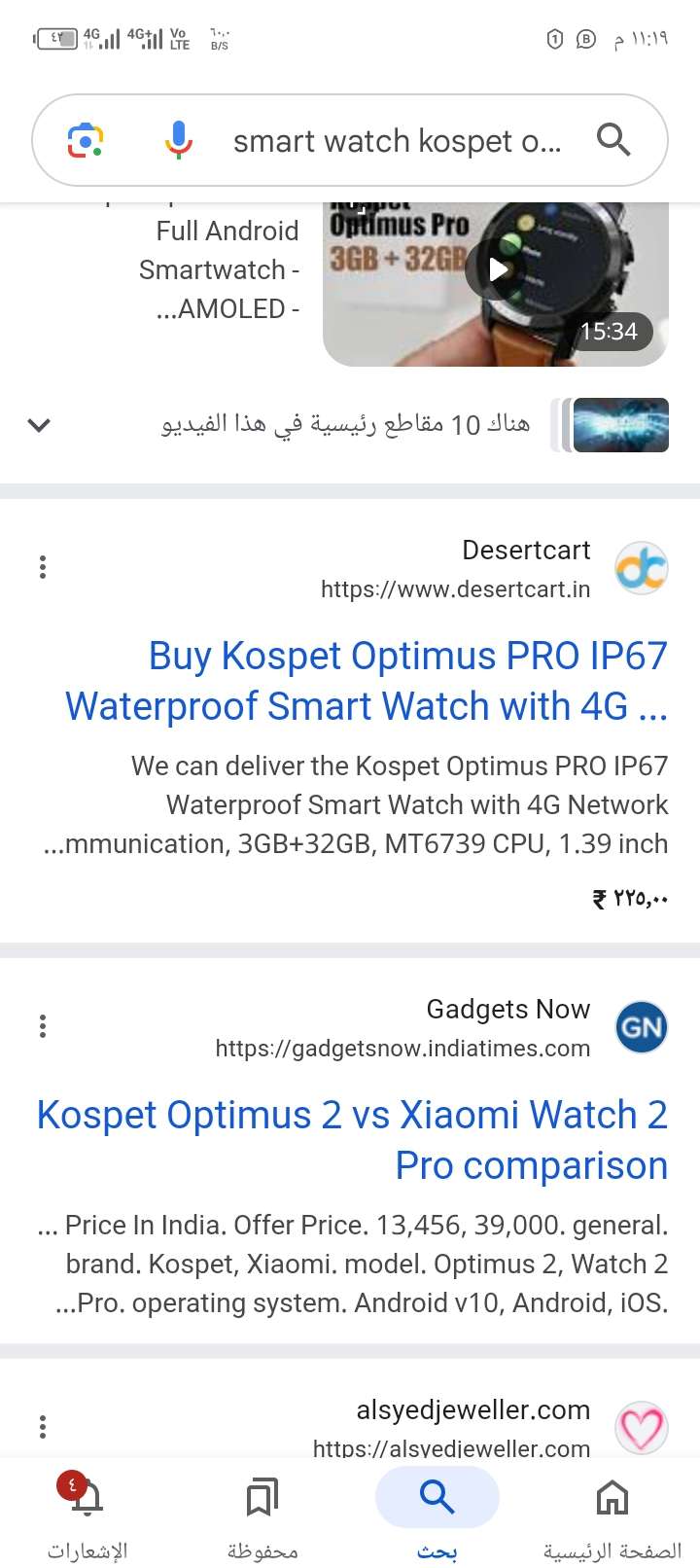Open more options for Desertcart result
700x1568 pixels.
43,567
